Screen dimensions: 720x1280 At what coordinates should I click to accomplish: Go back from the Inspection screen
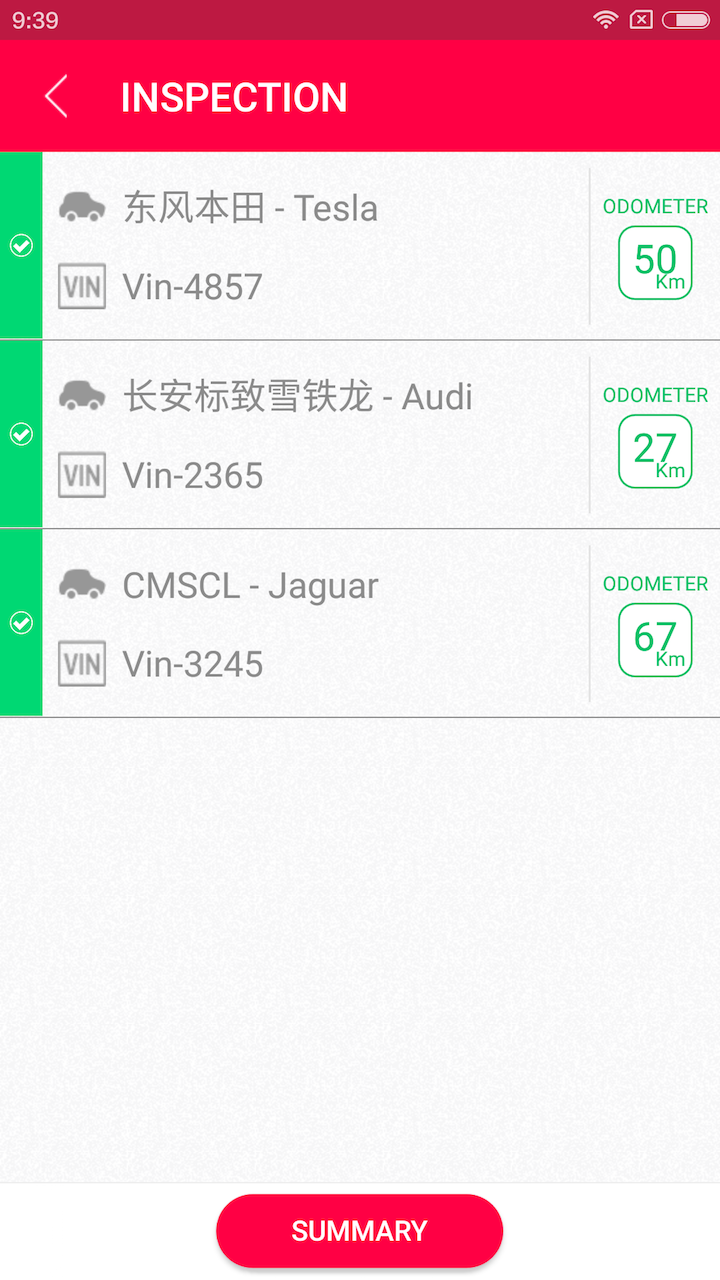pyautogui.click(x=56, y=97)
